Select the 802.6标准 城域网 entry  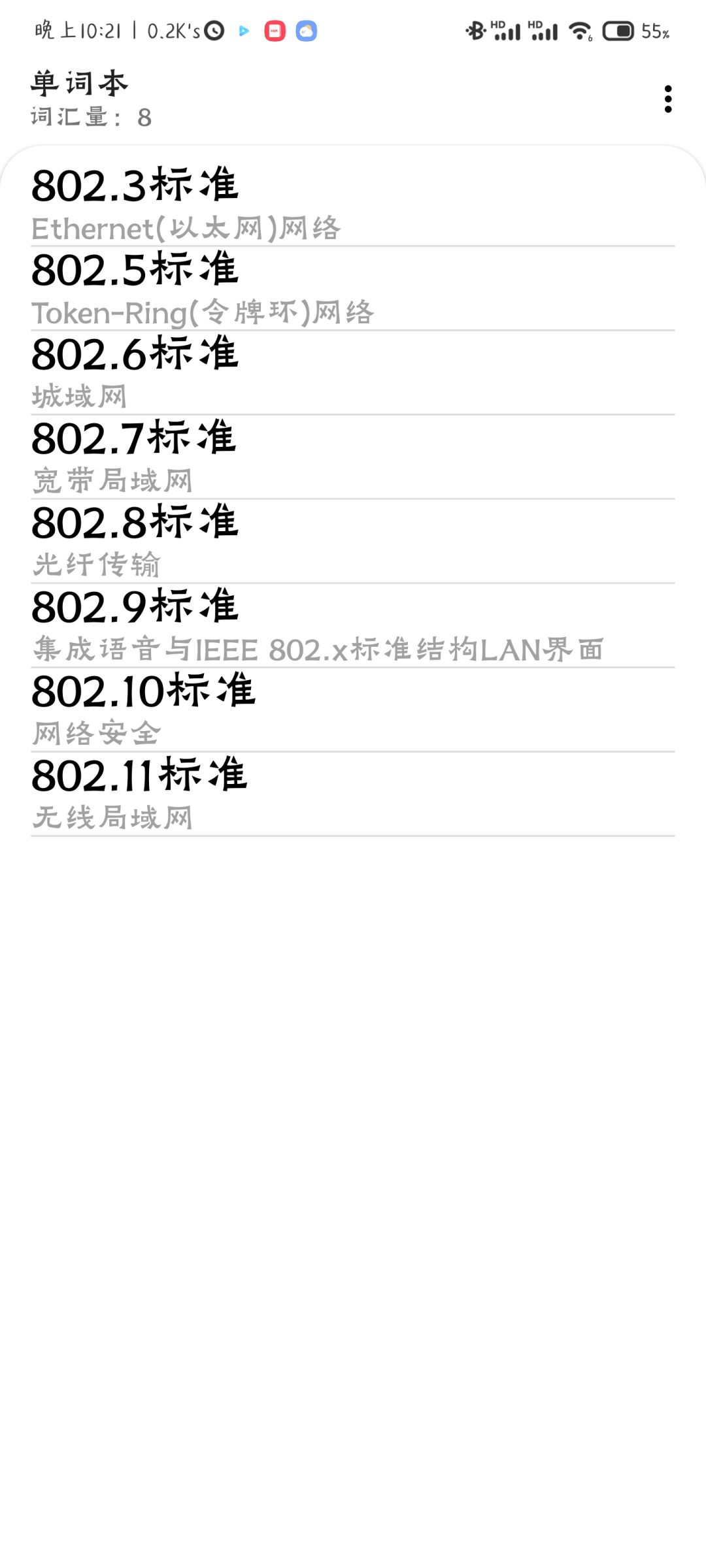(353, 372)
